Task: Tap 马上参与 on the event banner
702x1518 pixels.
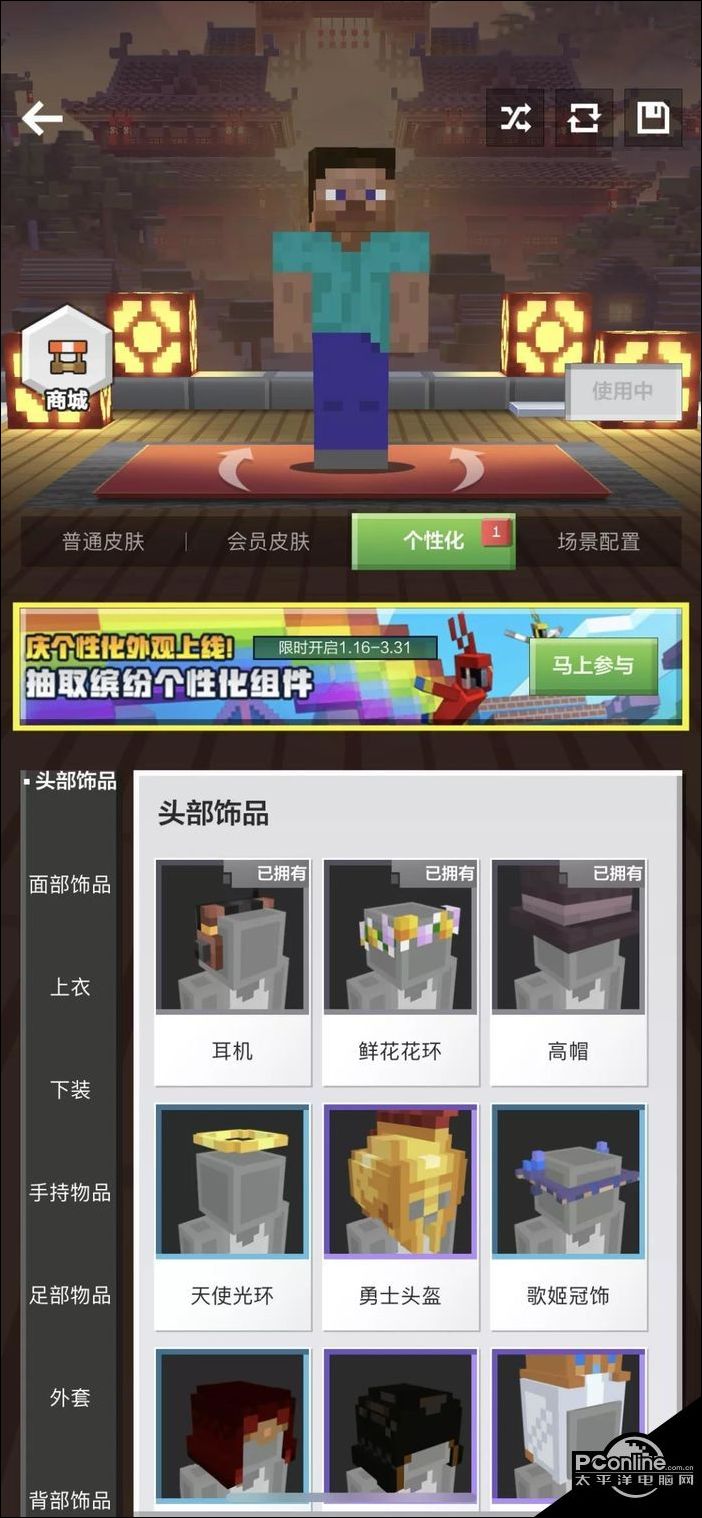Action: pos(593,666)
